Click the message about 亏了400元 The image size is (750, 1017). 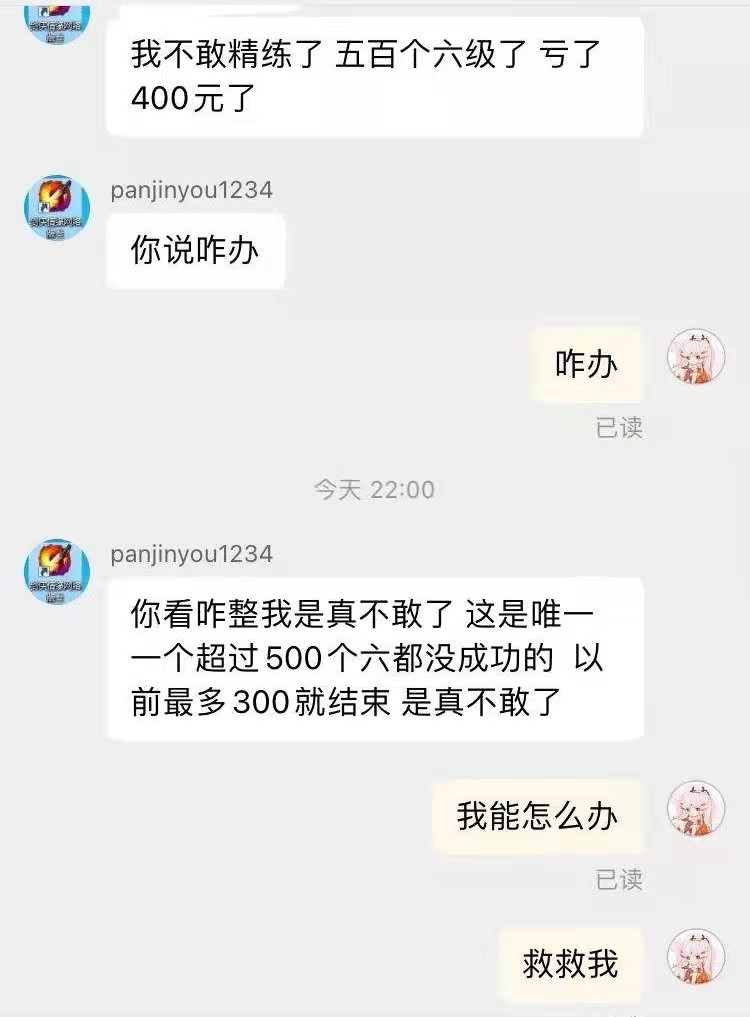(375, 70)
